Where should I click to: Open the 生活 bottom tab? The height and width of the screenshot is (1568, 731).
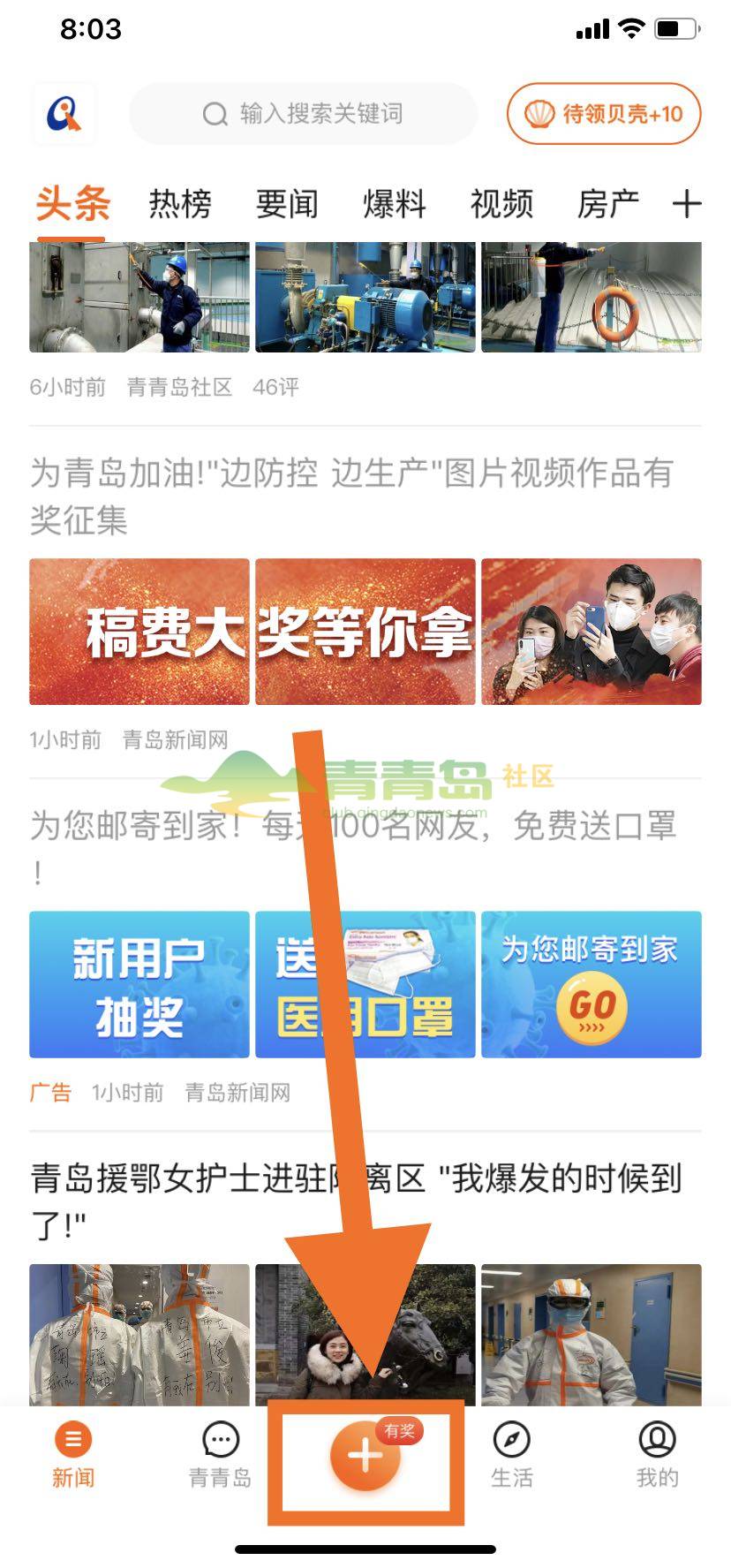(x=511, y=1456)
